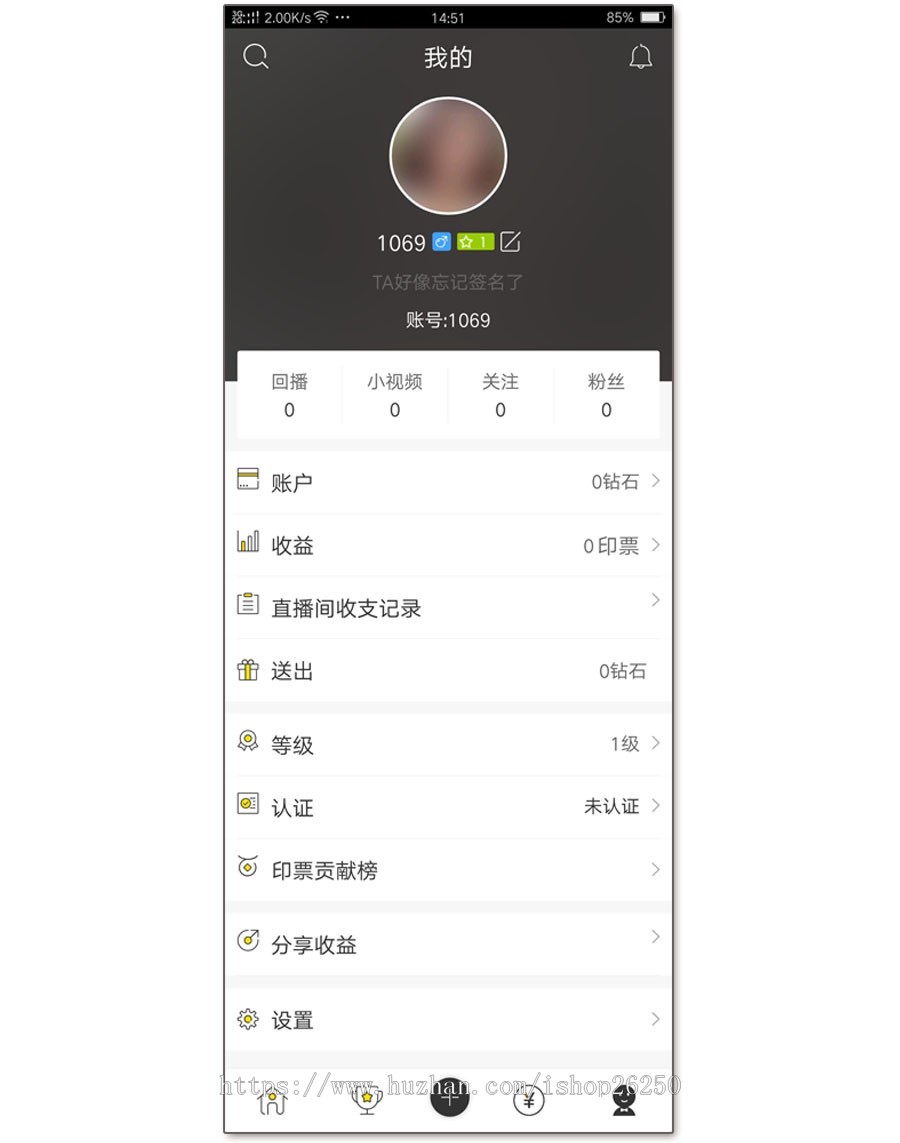Select the profile person icon in bottom bar

(x=624, y=1100)
